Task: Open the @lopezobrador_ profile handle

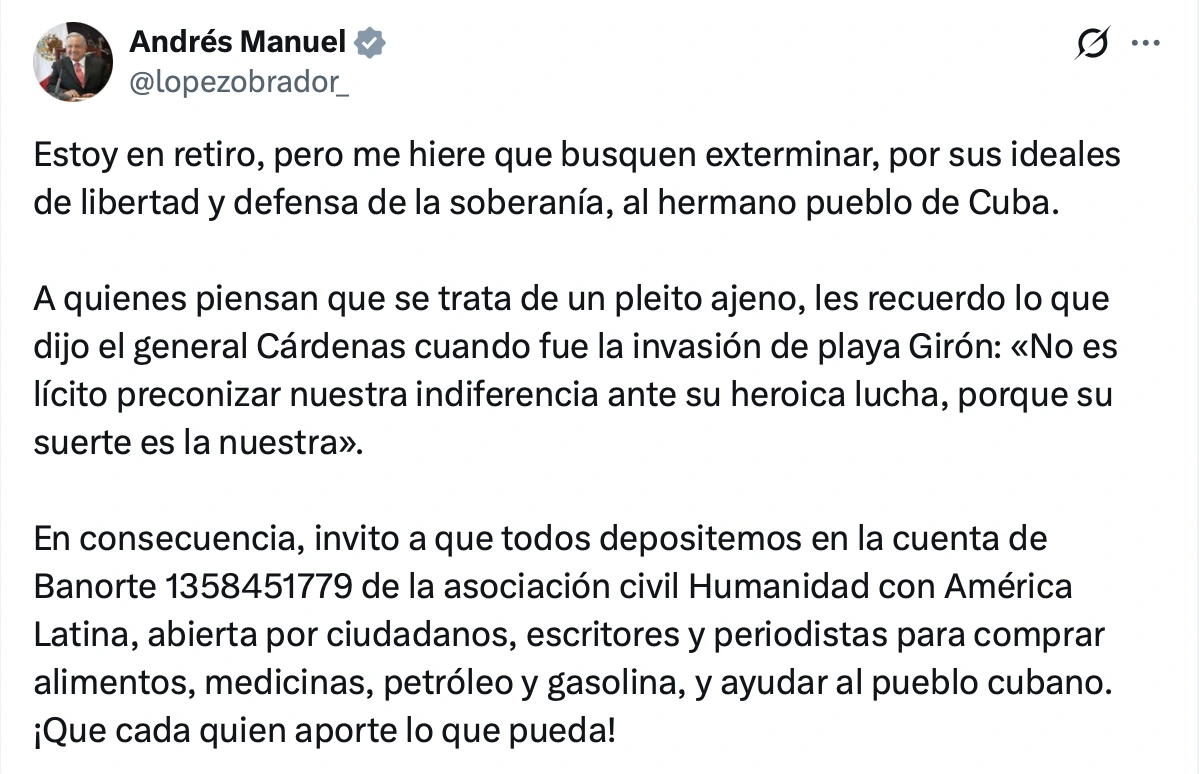Action: [240, 82]
